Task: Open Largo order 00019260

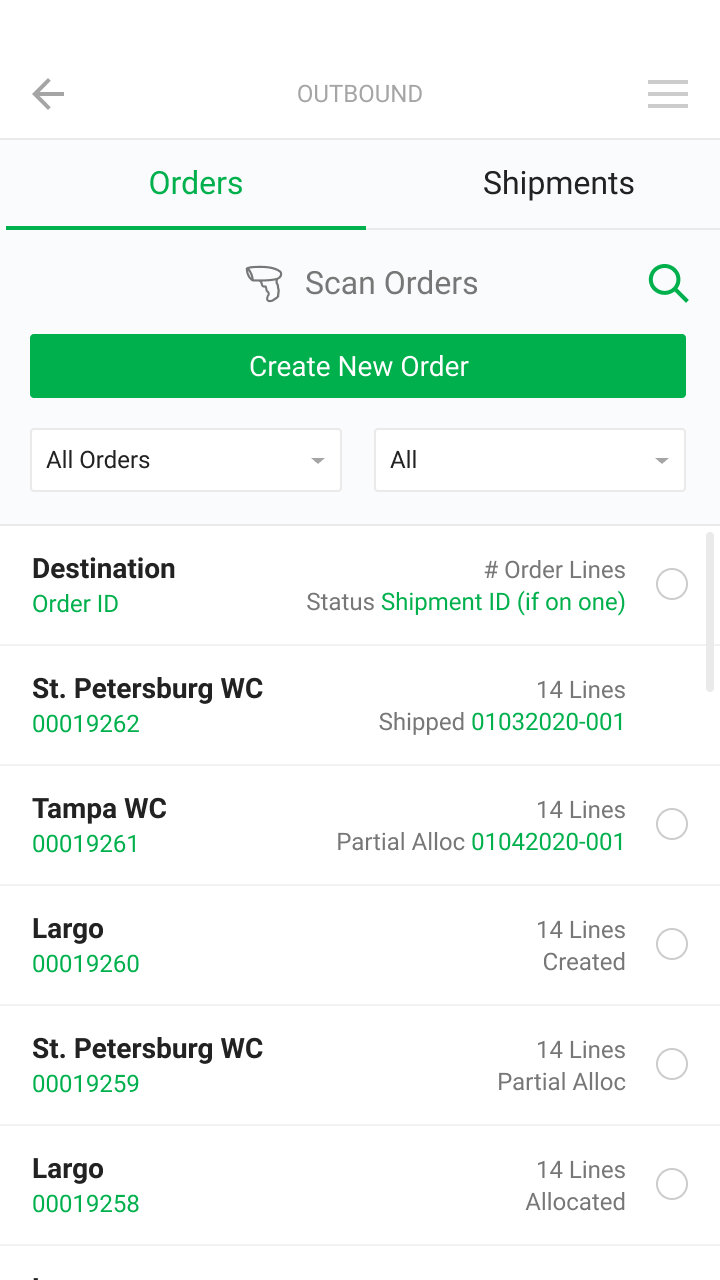Action: (360, 945)
